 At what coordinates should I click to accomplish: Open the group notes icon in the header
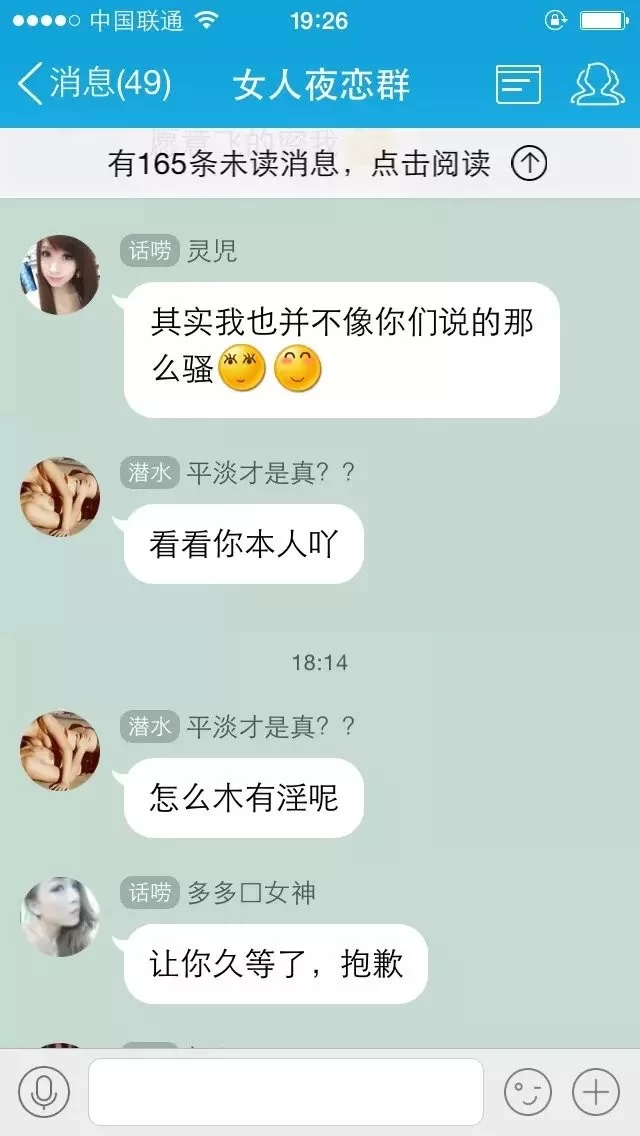coord(518,85)
